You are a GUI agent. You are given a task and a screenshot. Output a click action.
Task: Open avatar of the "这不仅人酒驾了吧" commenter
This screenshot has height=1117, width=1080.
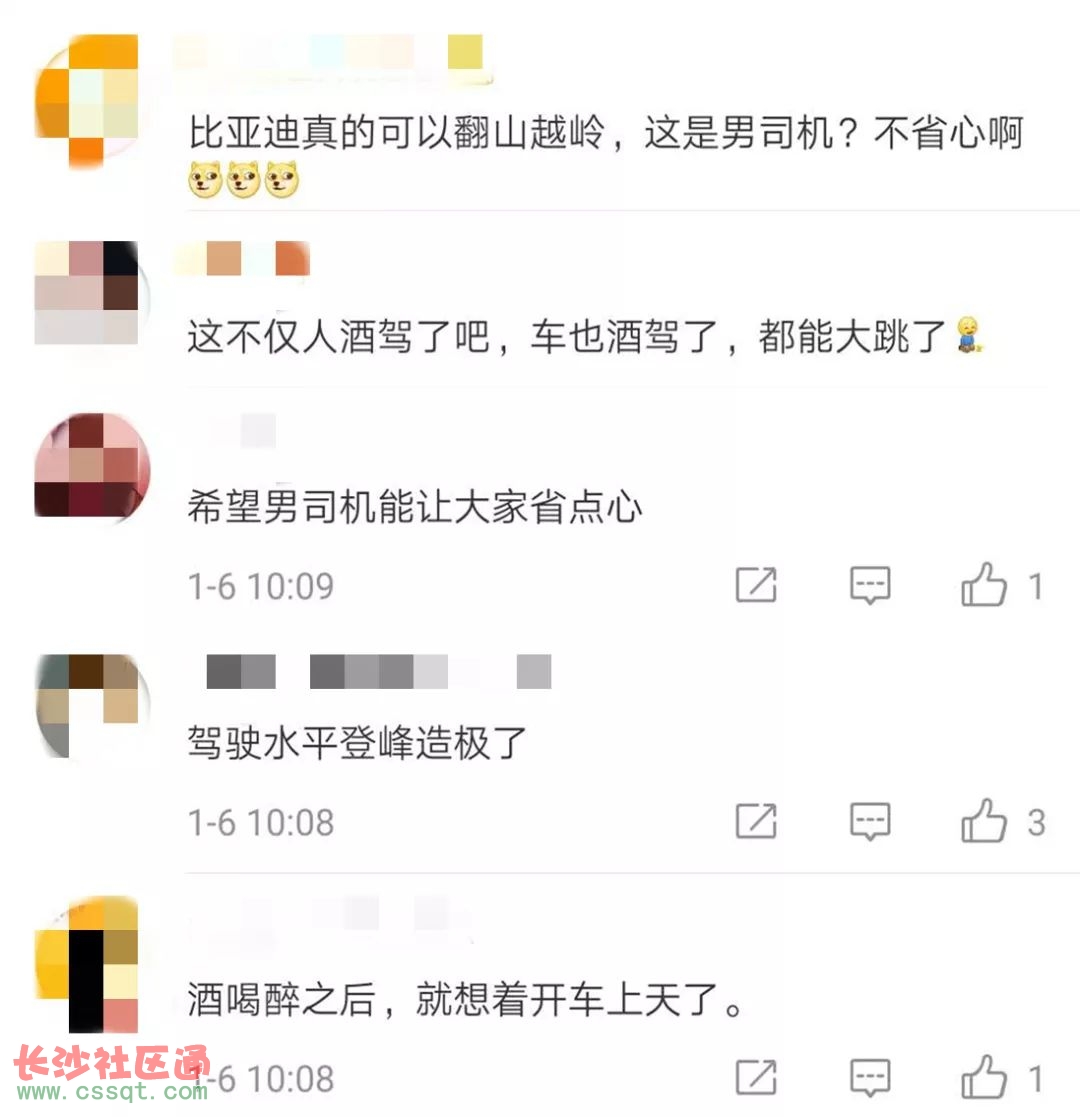[88, 293]
